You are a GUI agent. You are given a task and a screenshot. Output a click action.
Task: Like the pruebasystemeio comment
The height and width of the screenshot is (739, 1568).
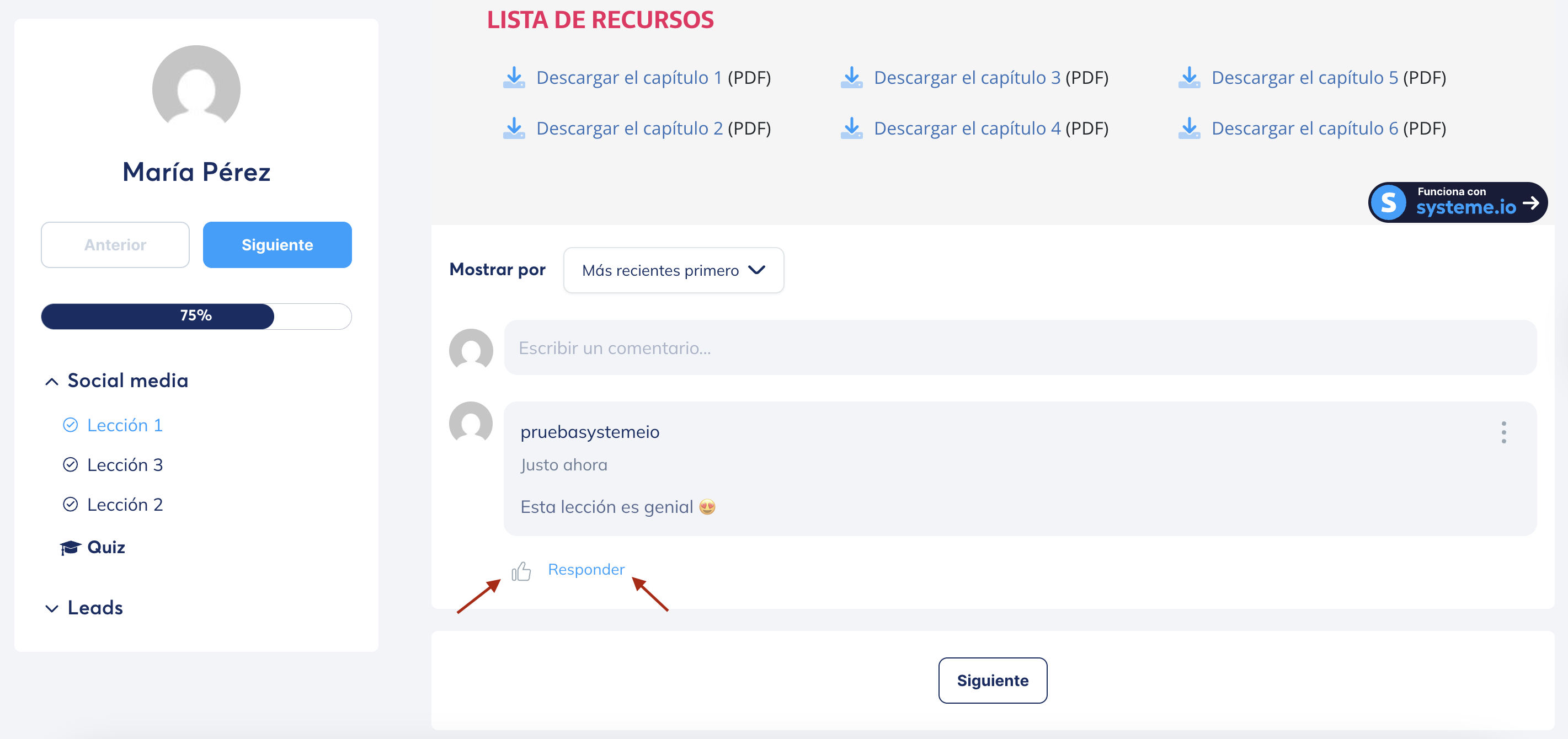521,571
